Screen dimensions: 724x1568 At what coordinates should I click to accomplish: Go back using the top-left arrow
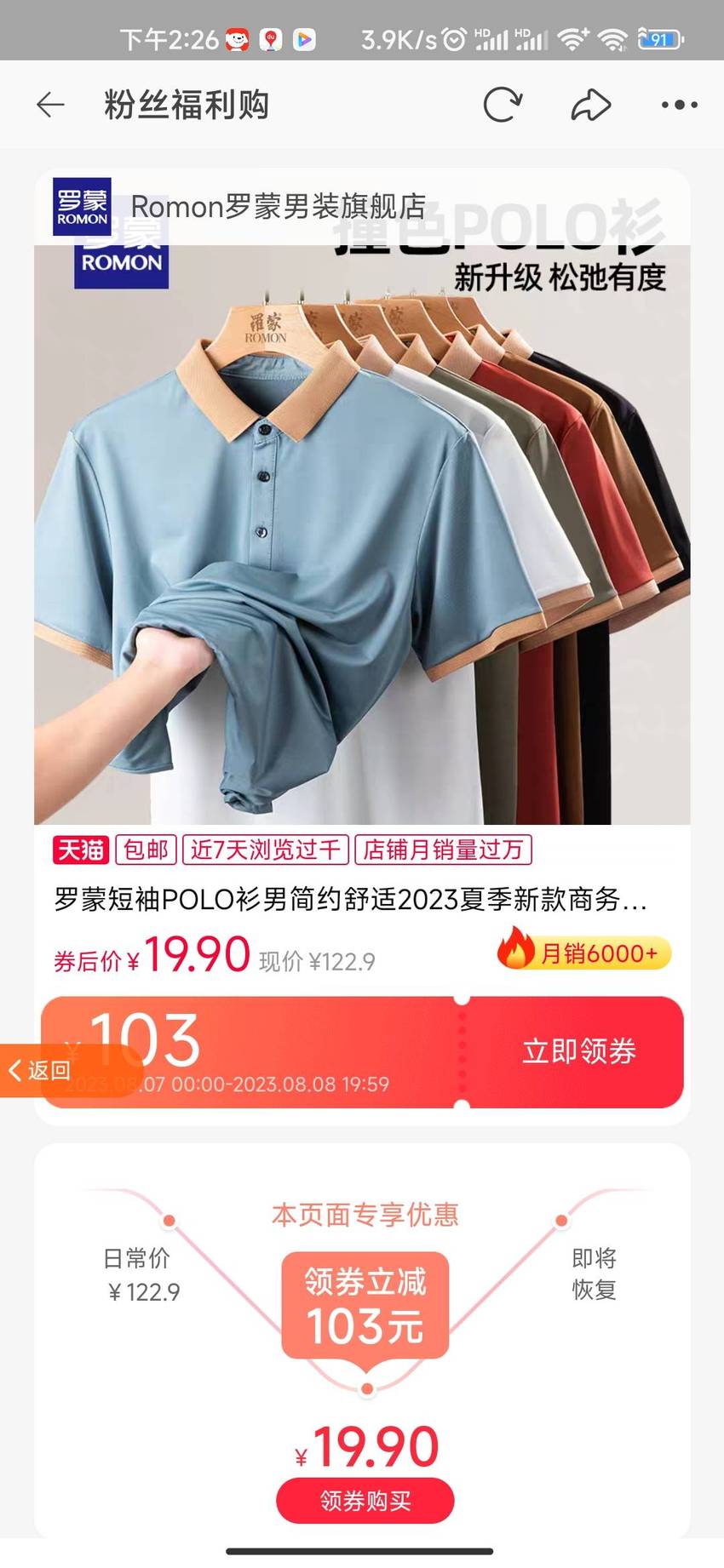point(50,105)
